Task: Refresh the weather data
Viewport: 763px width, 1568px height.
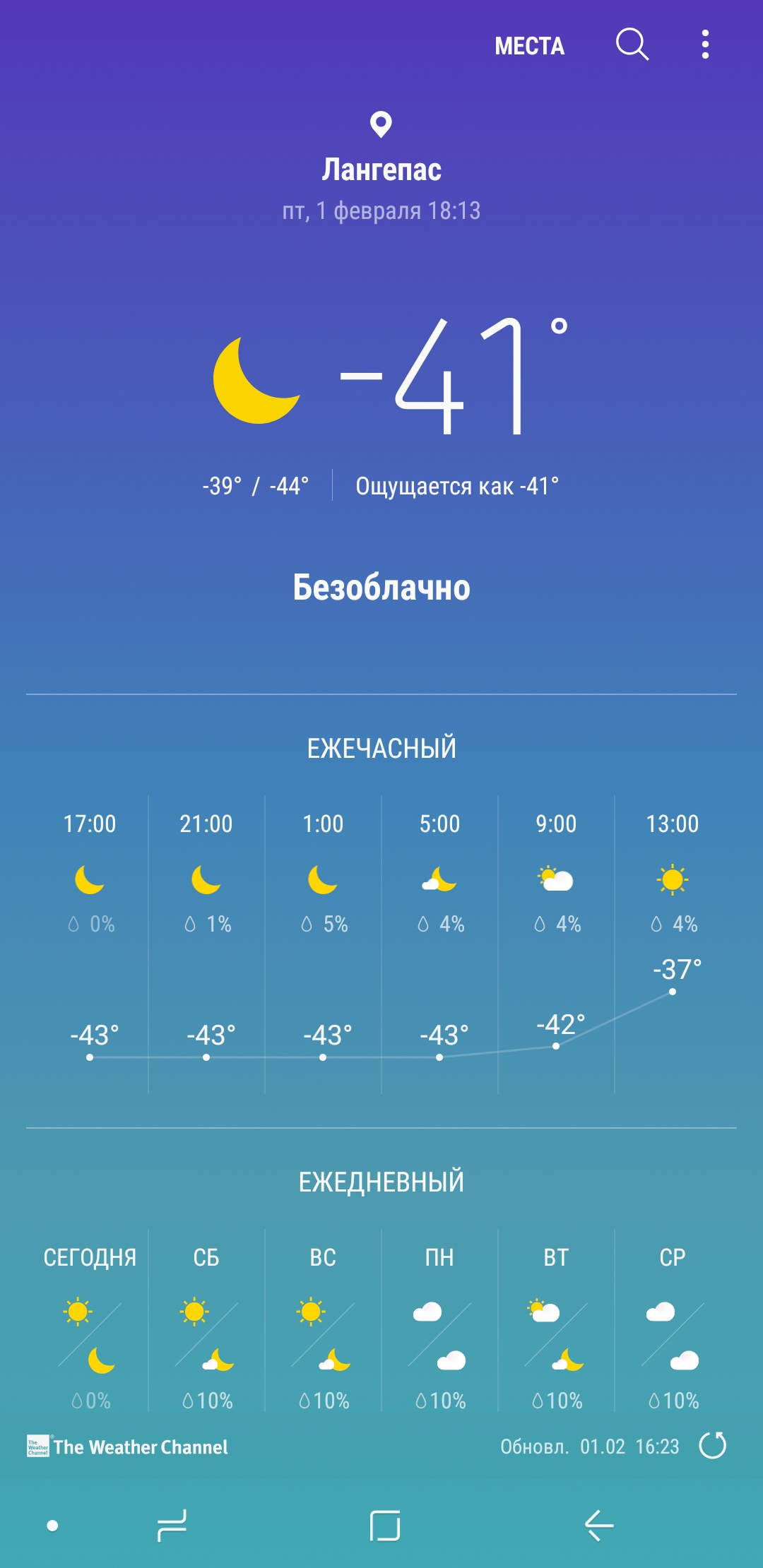Action: [712, 1445]
